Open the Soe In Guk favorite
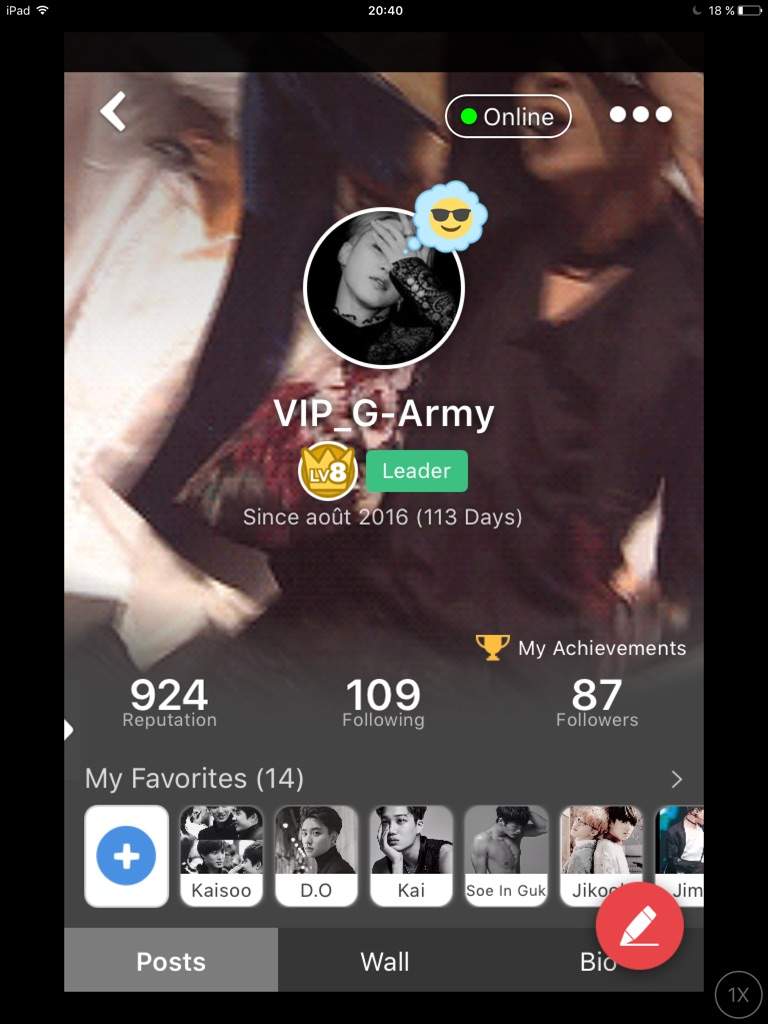This screenshot has height=1024, width=768. point(506,856)
